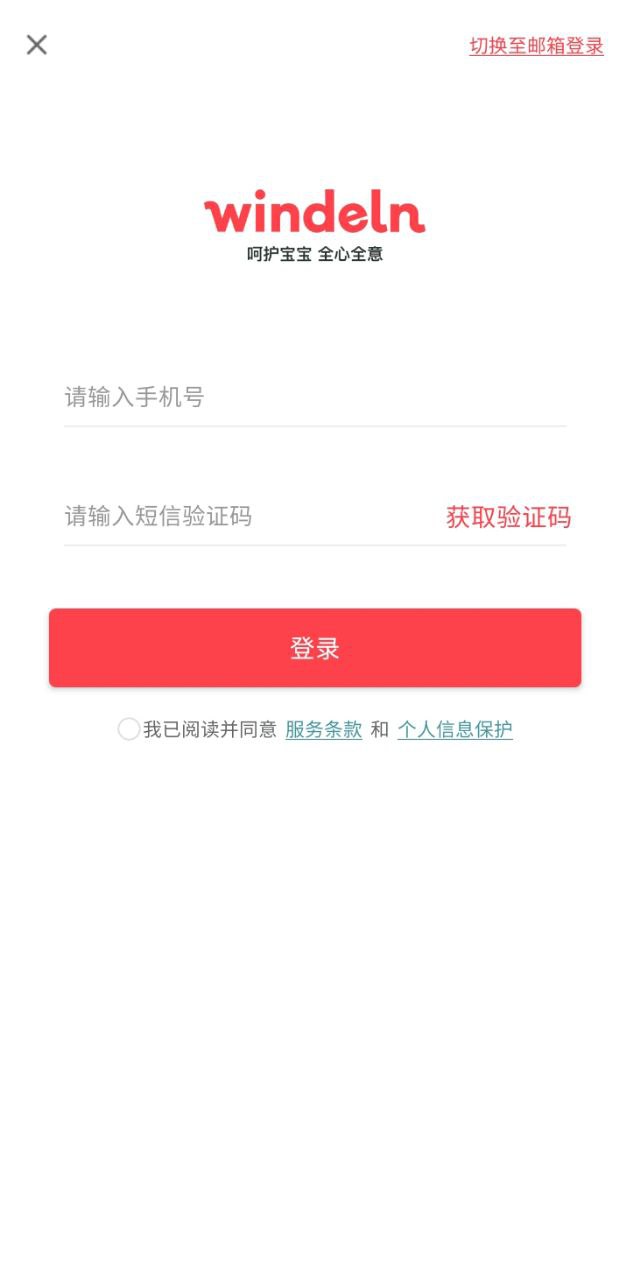This screenshot has height=1280, width=630.
Task: Open the 个人信息保护 privacy link
Action: (x=455, y=730)
